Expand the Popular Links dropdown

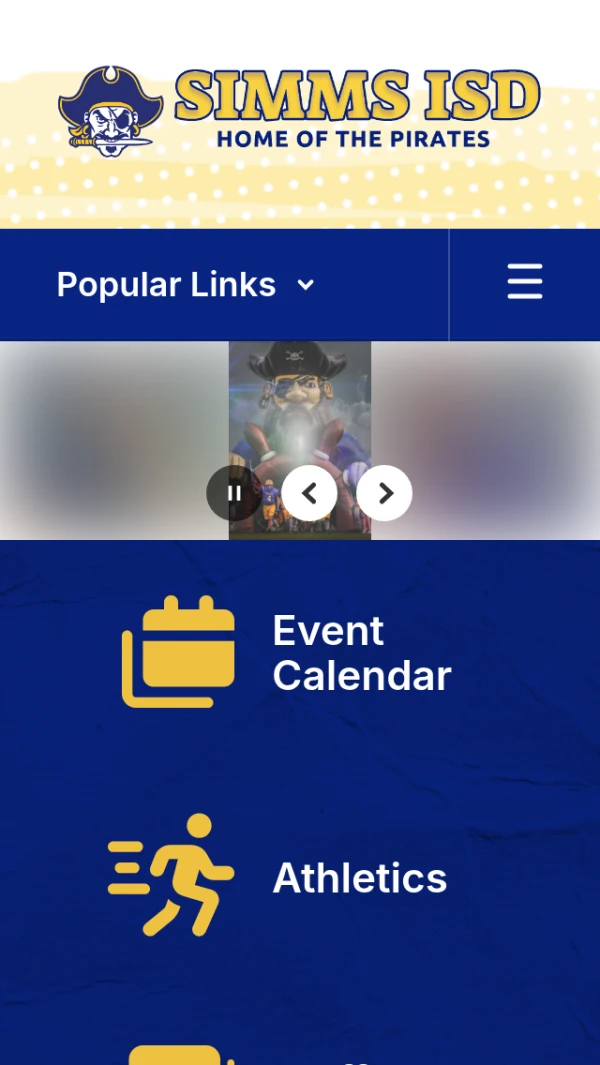click(x=186, y=285)
